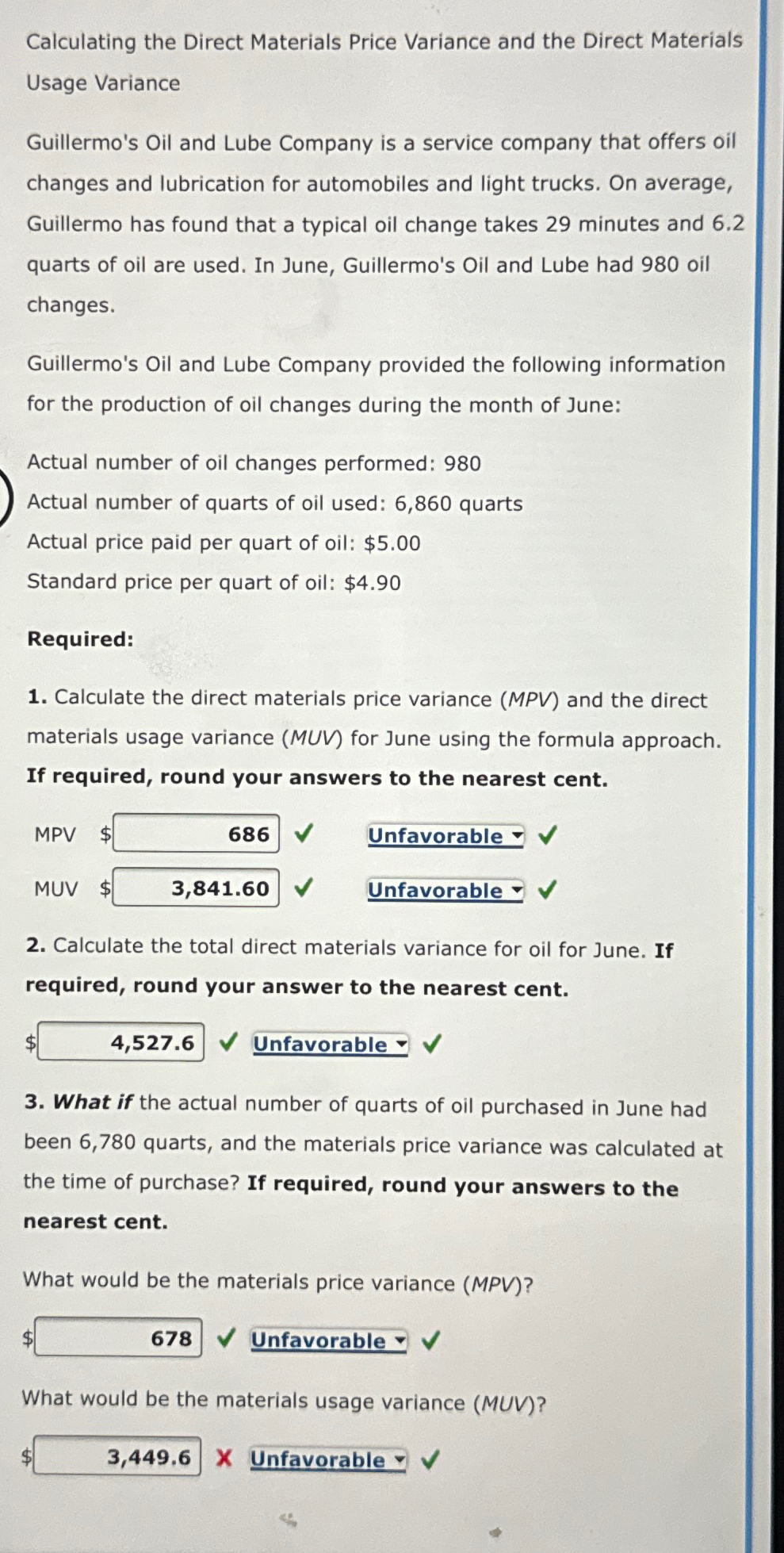Viewport: 784px width, 1553px height.
Task: Select the MUV answer field showing 3,841.60
Action: pos(197,889)
